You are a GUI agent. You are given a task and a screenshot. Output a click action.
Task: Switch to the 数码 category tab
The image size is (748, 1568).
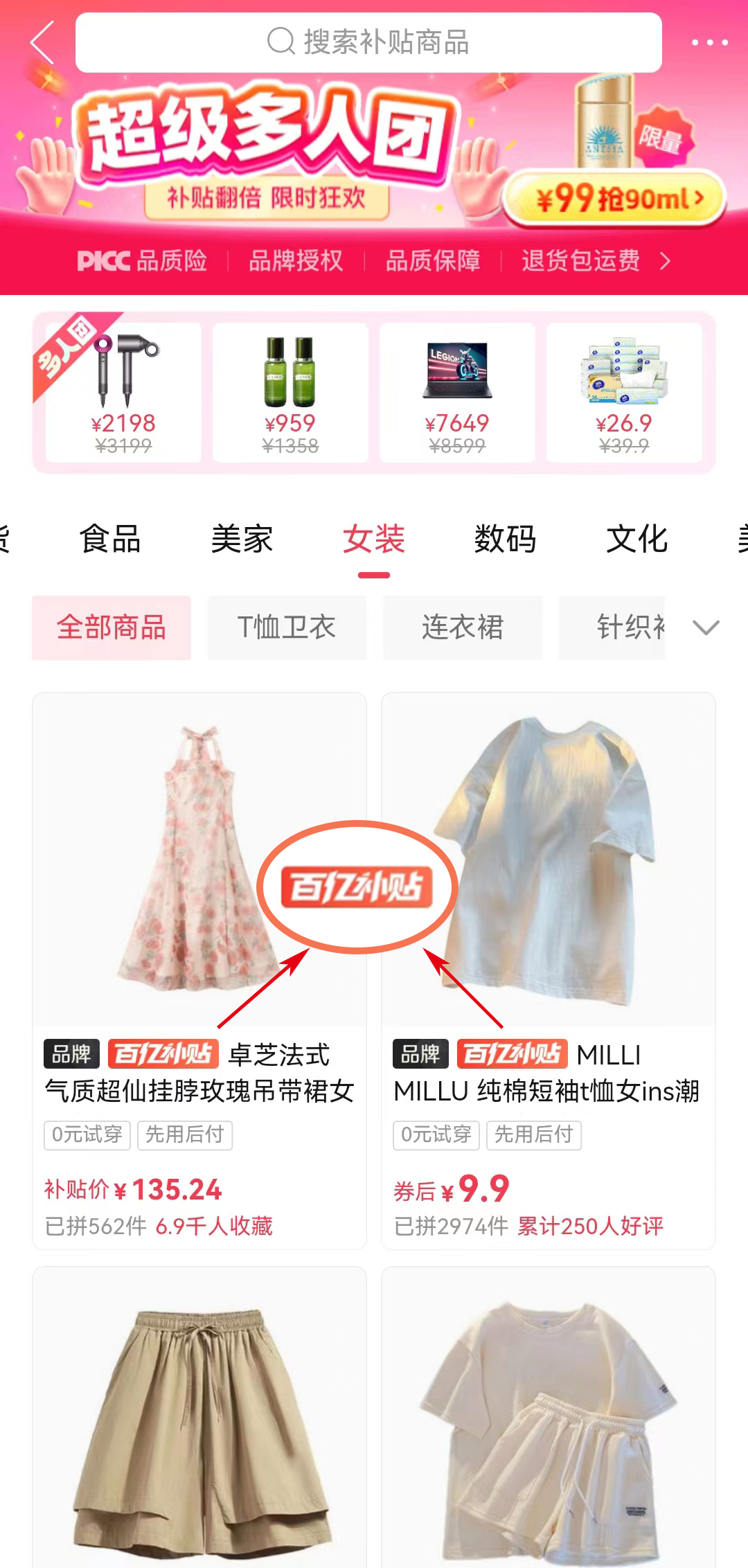(x=505, y=540)
